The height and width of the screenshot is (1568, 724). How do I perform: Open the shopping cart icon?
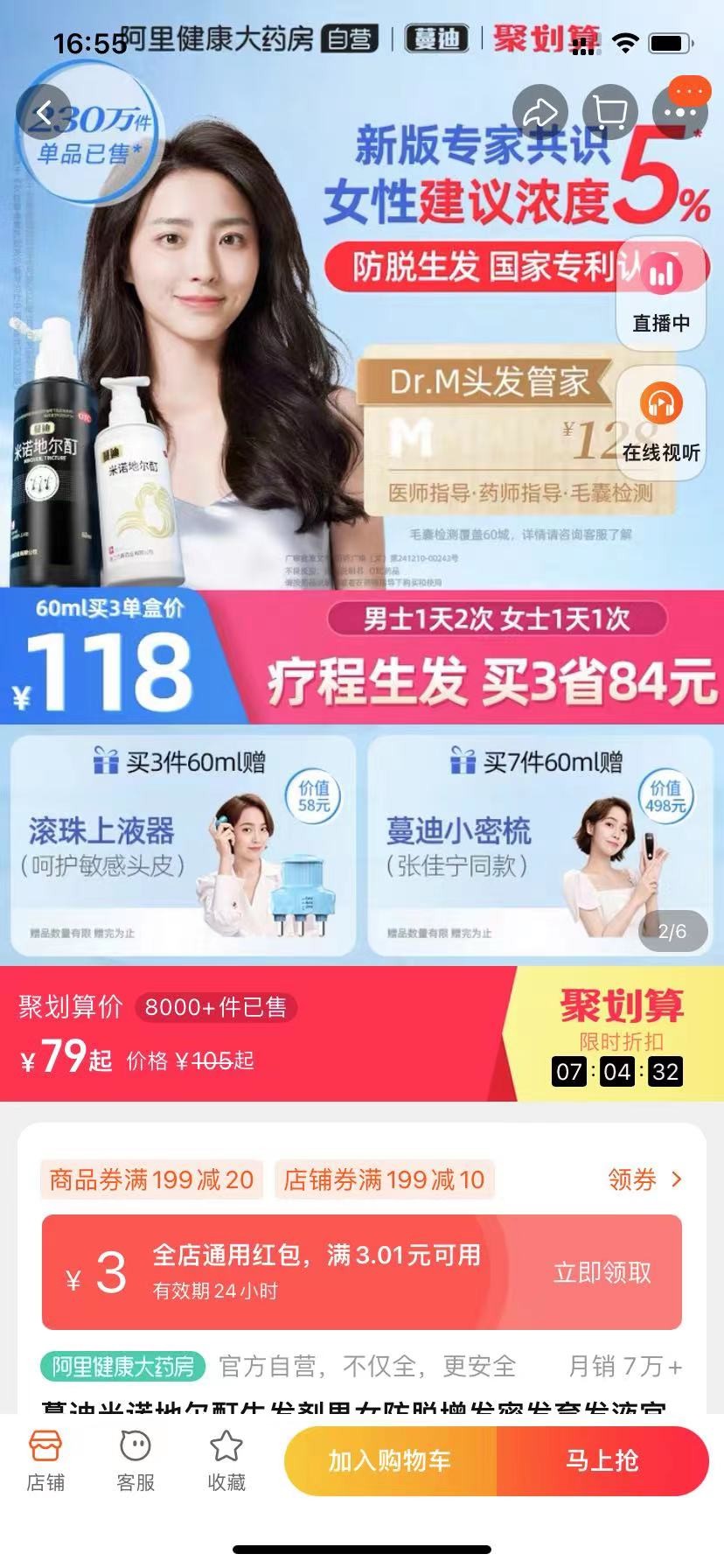pyautogui.click(x=609, y=111)
